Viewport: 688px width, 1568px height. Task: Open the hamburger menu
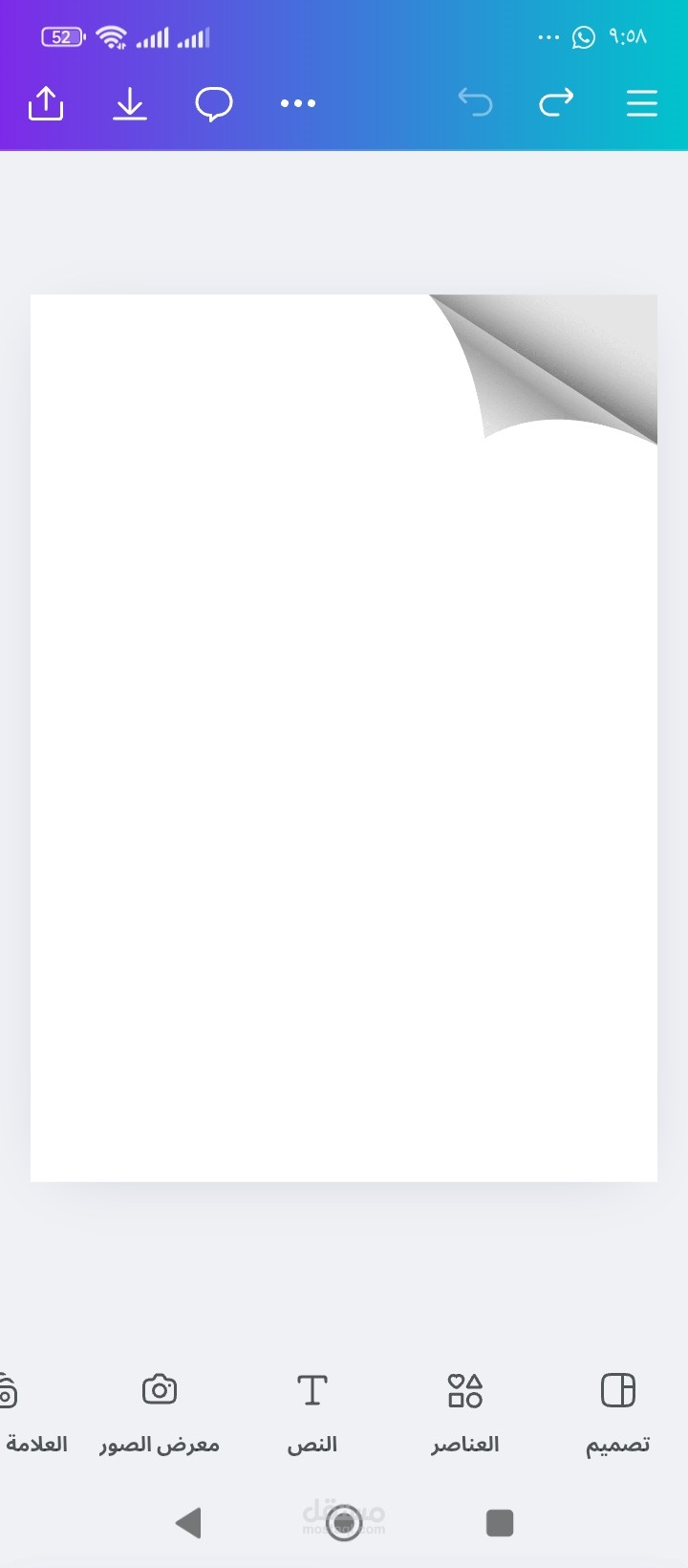[x=641, y=103]
